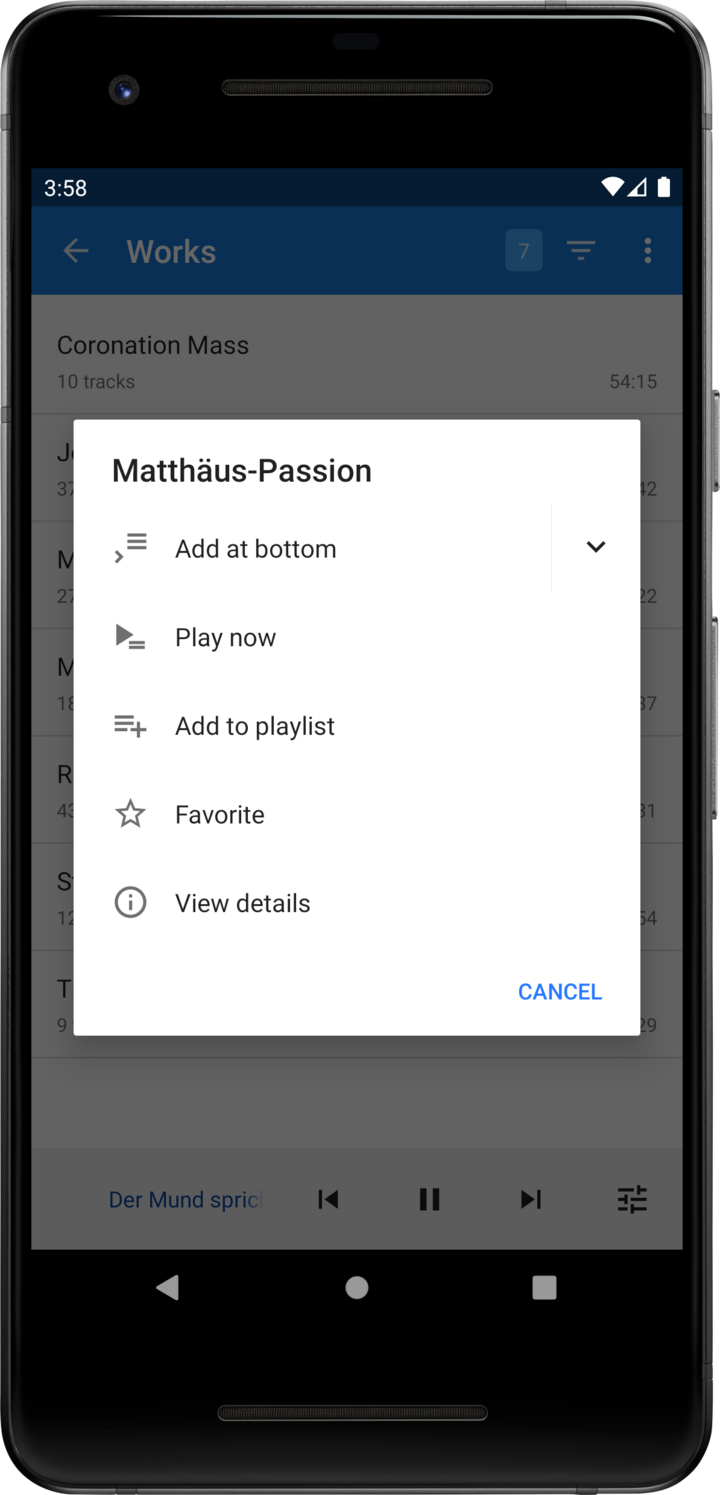Expand the add position dropdown chevron

[x=596, y=547]
